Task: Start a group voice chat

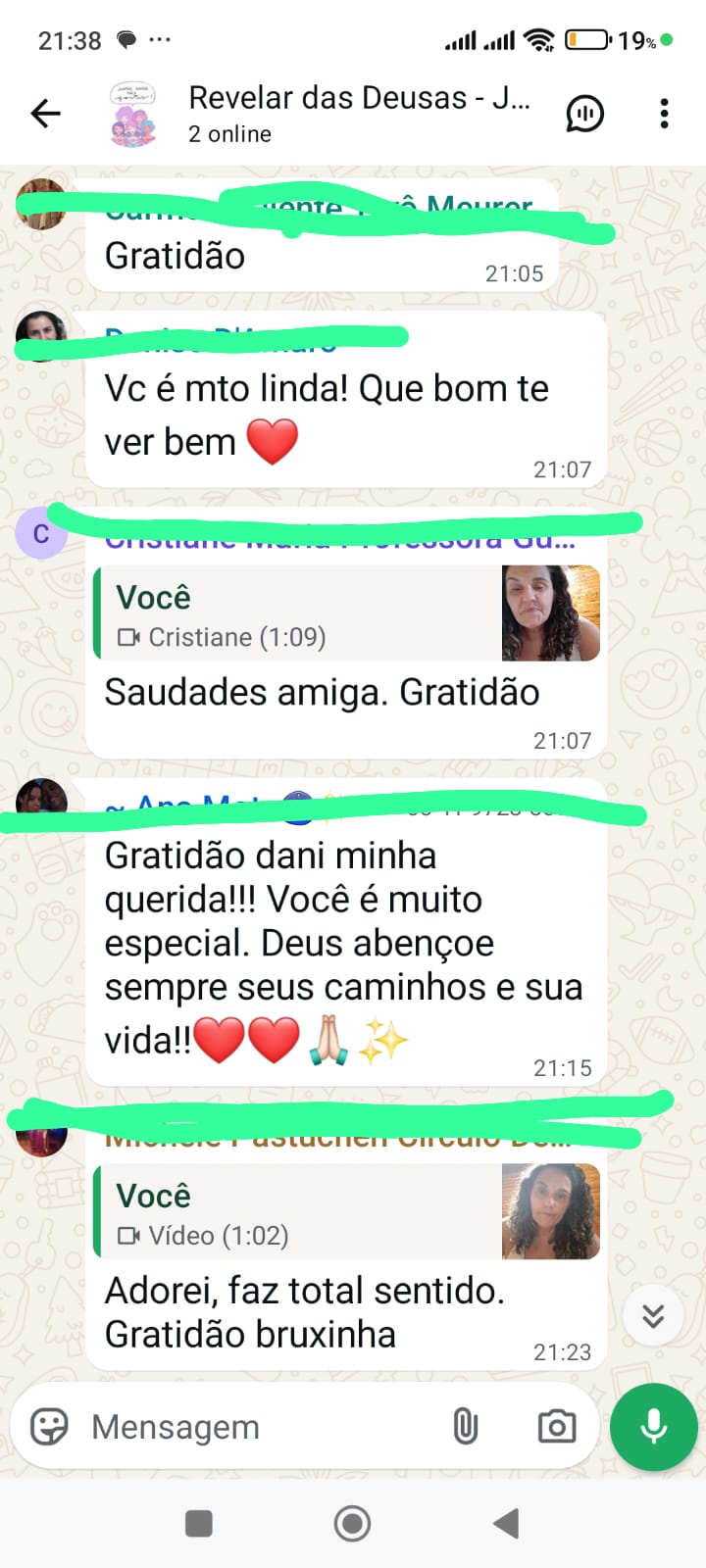Action: 585,114
